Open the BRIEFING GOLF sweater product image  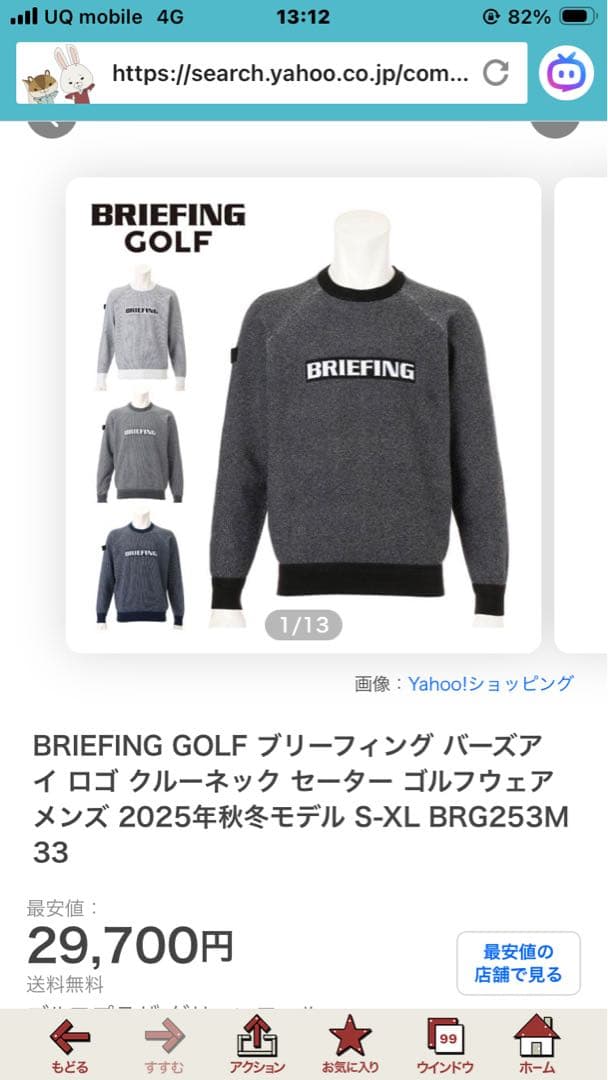point(303,415)
